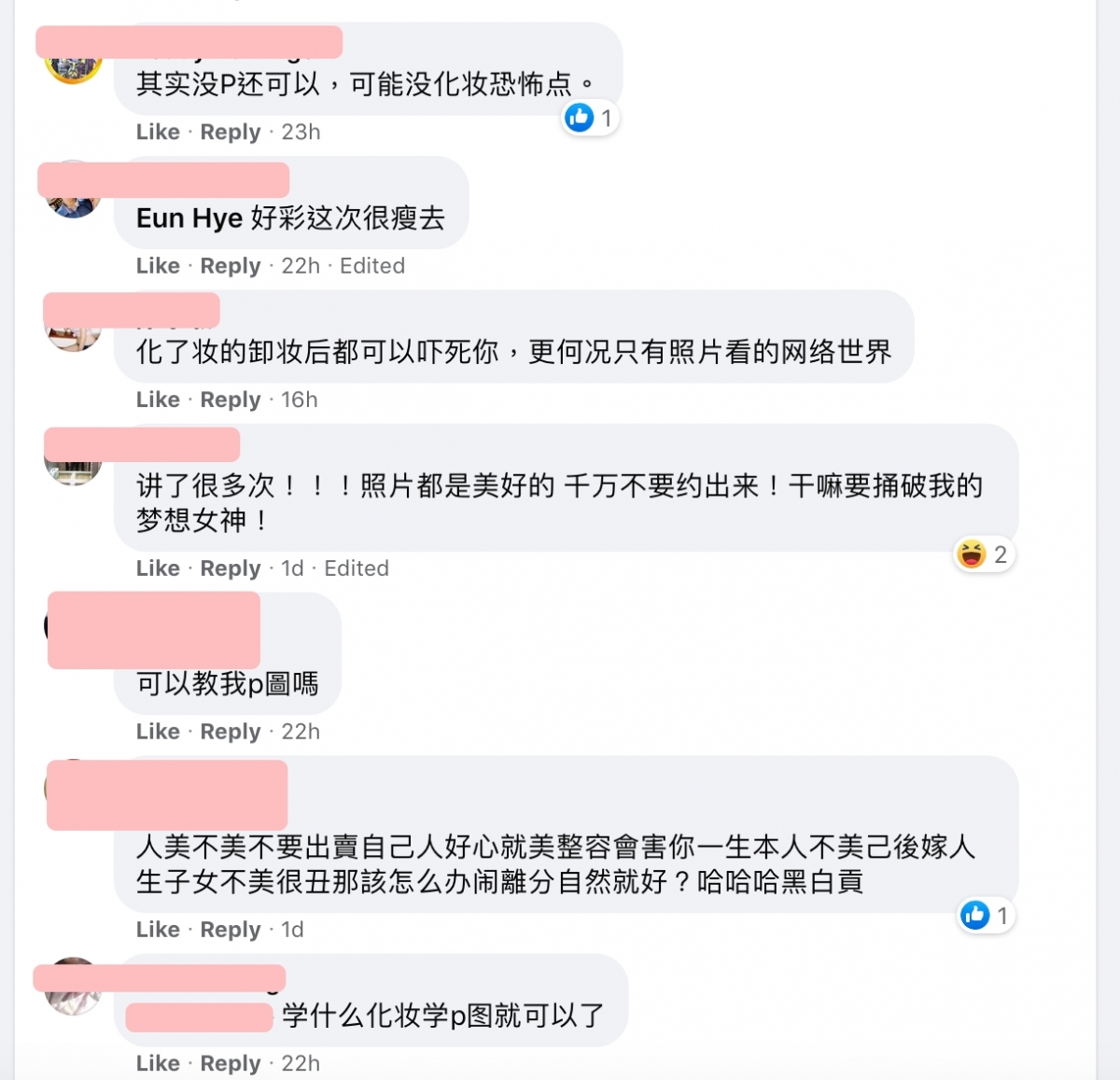Like the comment 其实没P还可以
The width and height of the screenshot is (1120, 1080).
(157, 132)
